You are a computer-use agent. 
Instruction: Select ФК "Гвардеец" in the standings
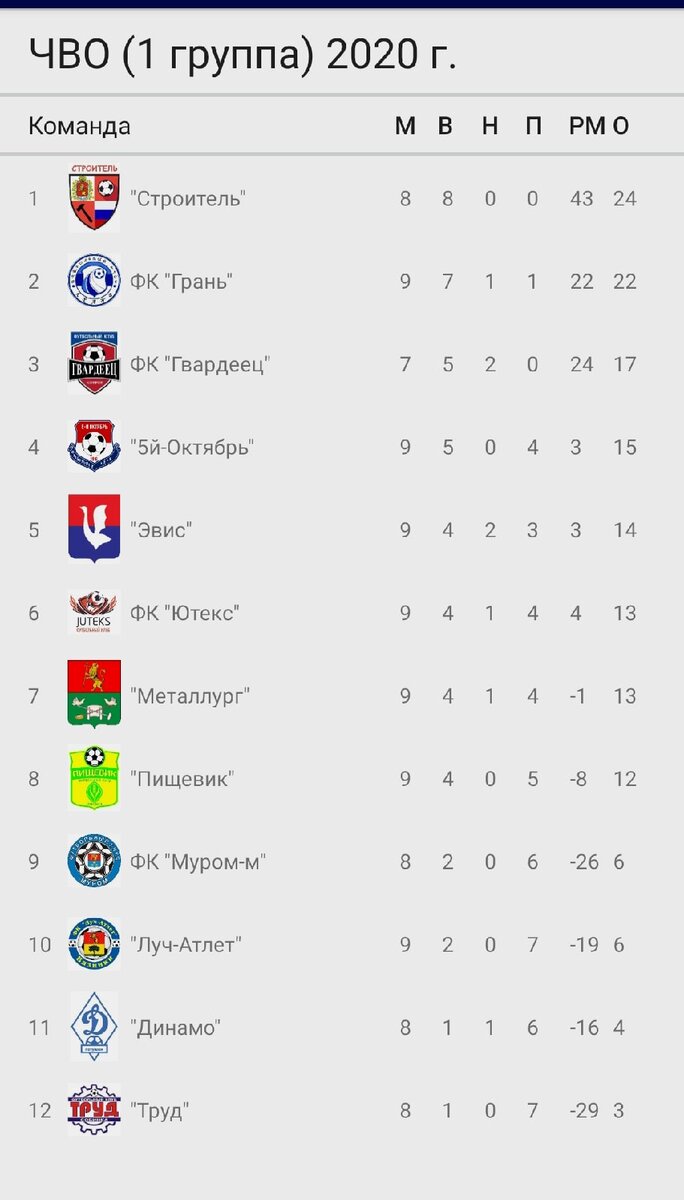pyautogui.click(x=342, y=364)
